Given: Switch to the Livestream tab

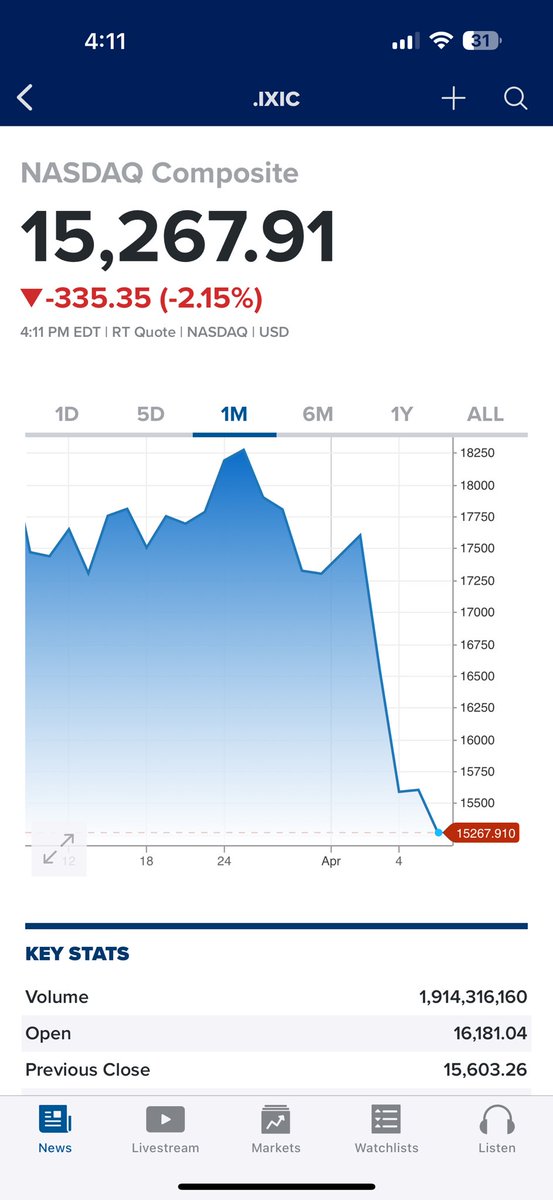Looking at the screenshot, I should click(165, 1130).
